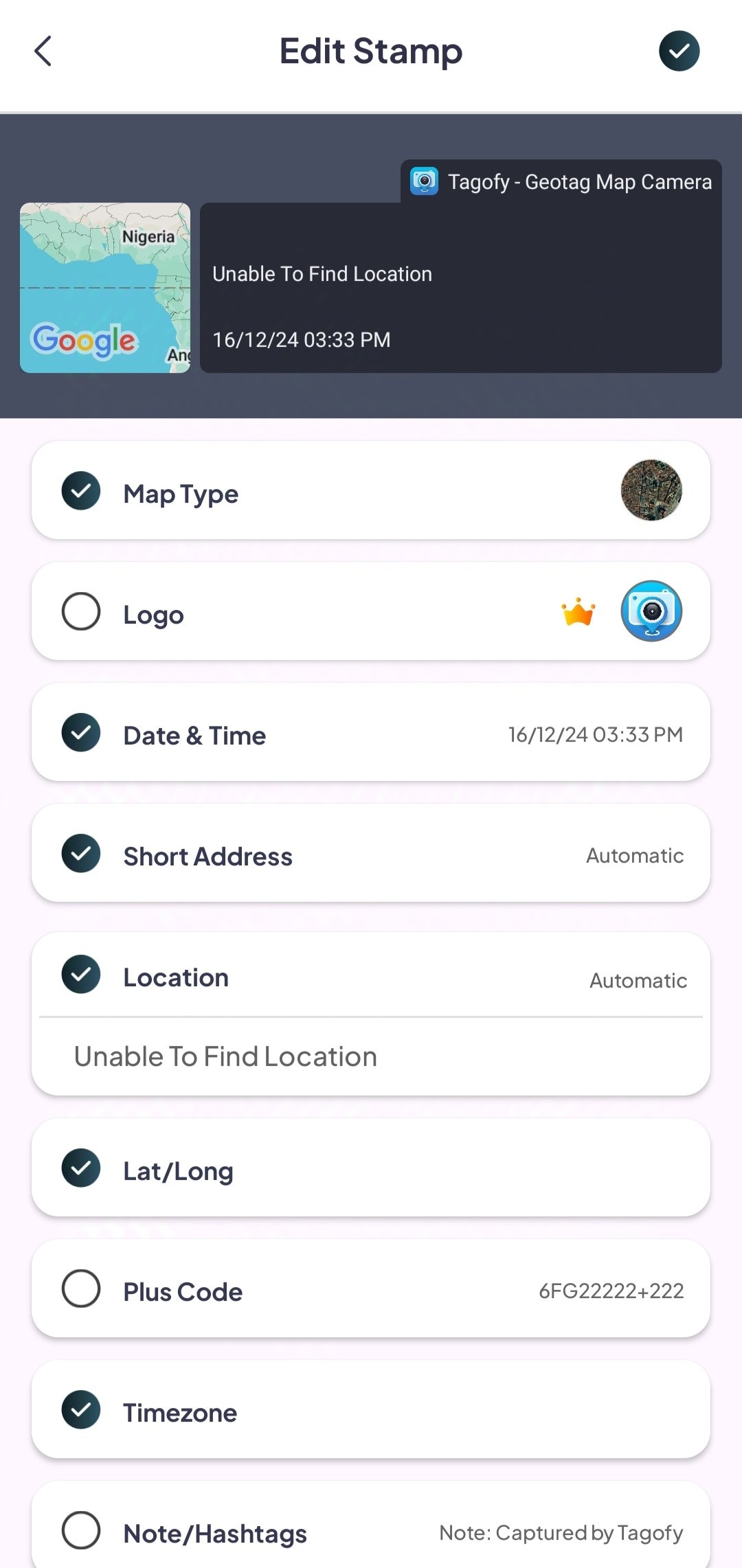Confirm stamp edits with the checkmark
This screenshot has width=742, height=1568.
tap(679, 52)
